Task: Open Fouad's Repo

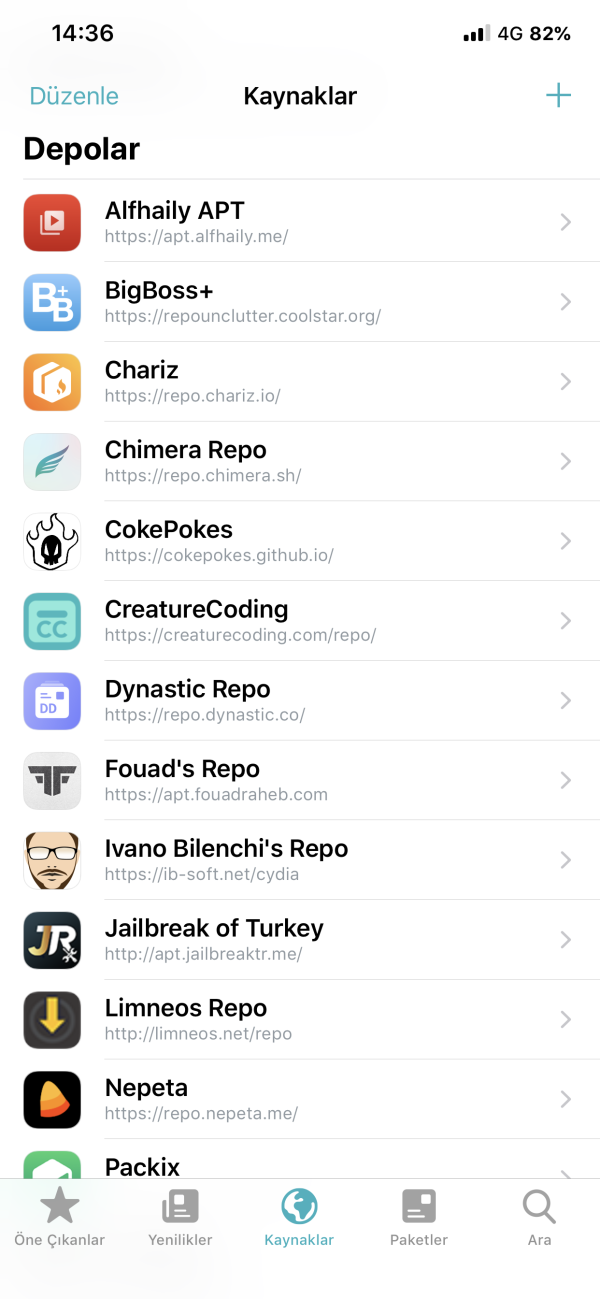Action: coord(300,781)
